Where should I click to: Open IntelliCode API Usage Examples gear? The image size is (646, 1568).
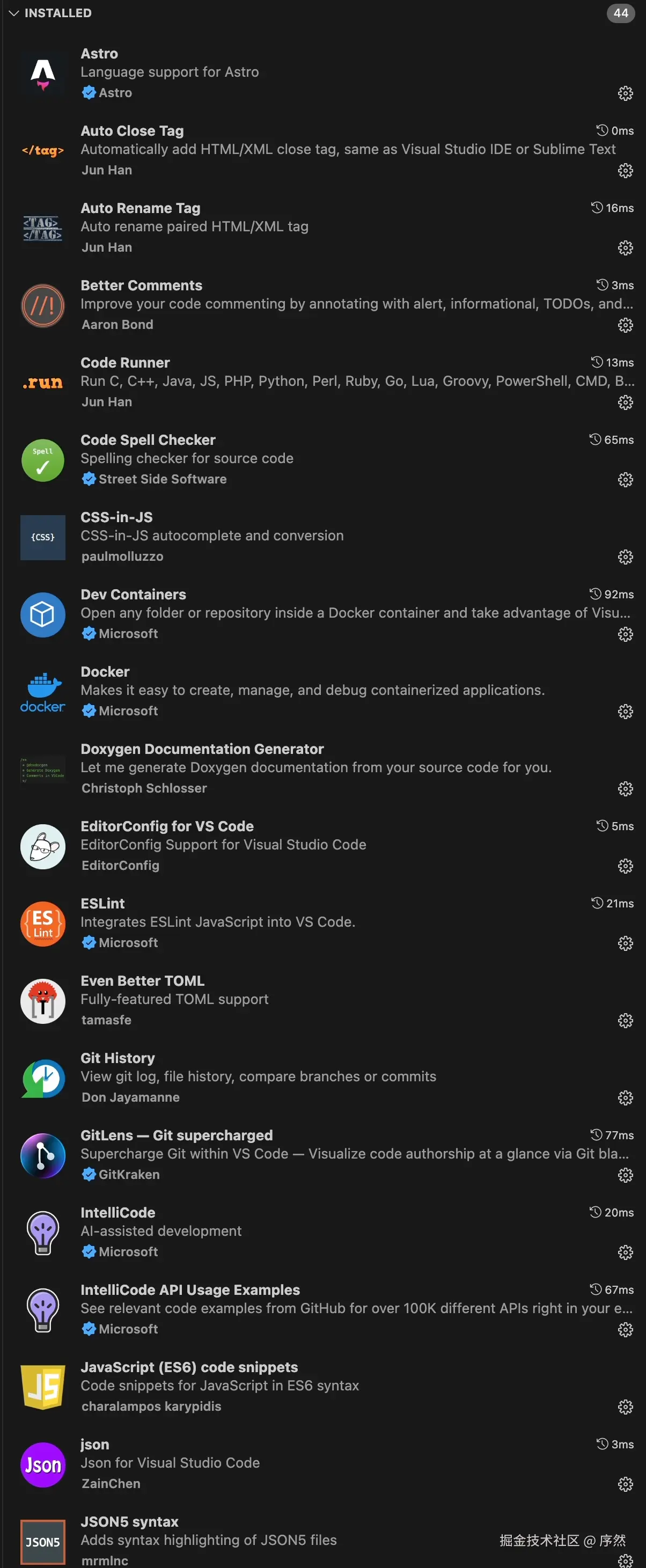pyautogui.click(x=625, y=1330)
